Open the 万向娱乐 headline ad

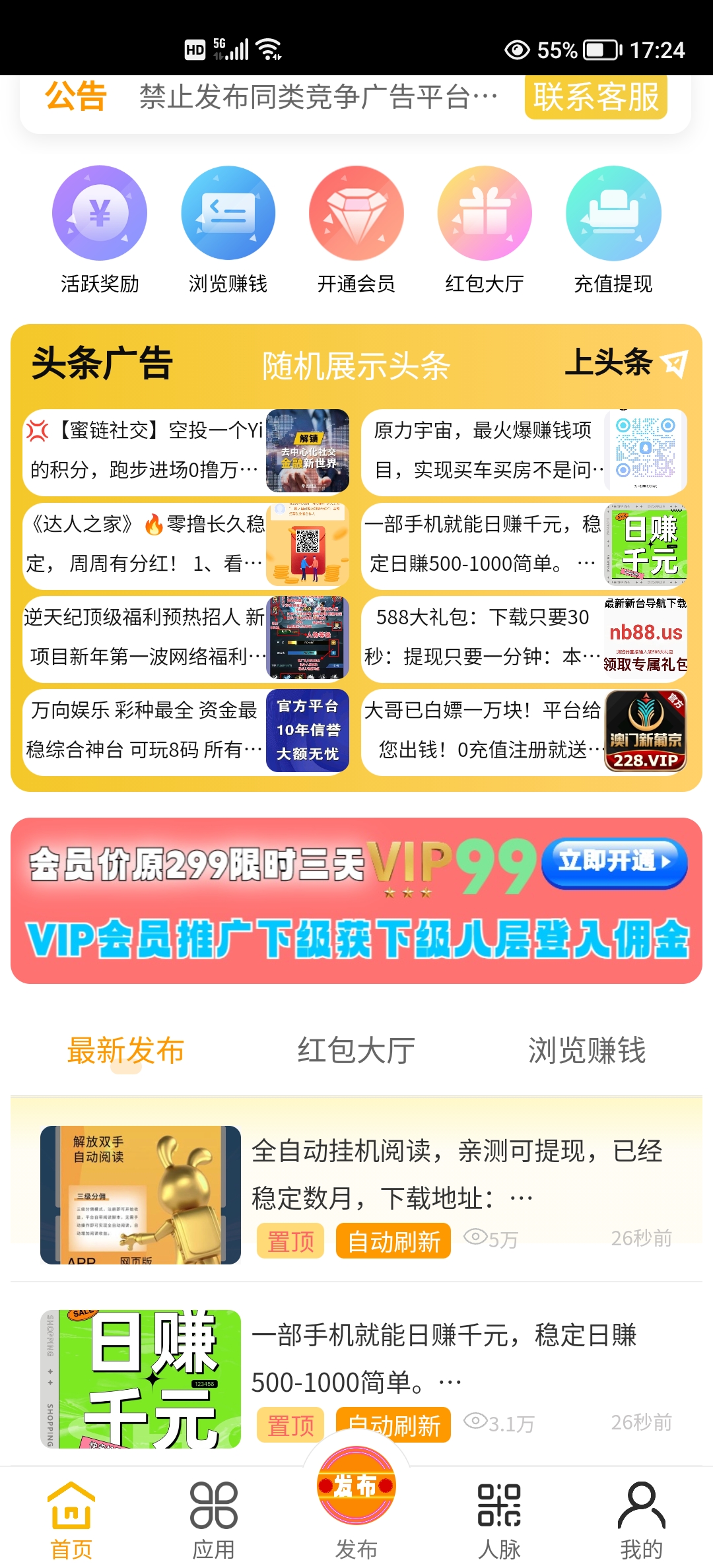(x=186, y=731)
